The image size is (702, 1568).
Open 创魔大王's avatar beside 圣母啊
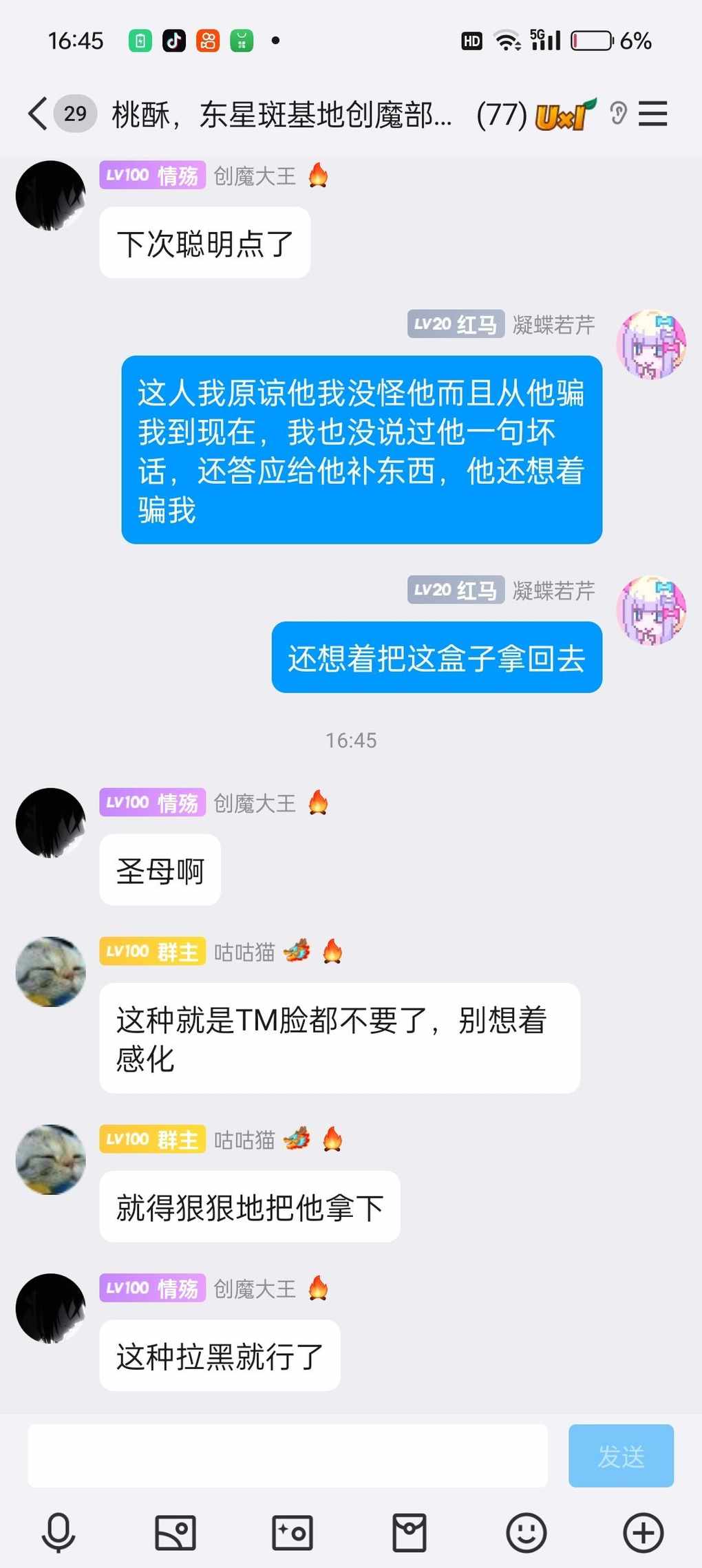[x=51, y=823]
